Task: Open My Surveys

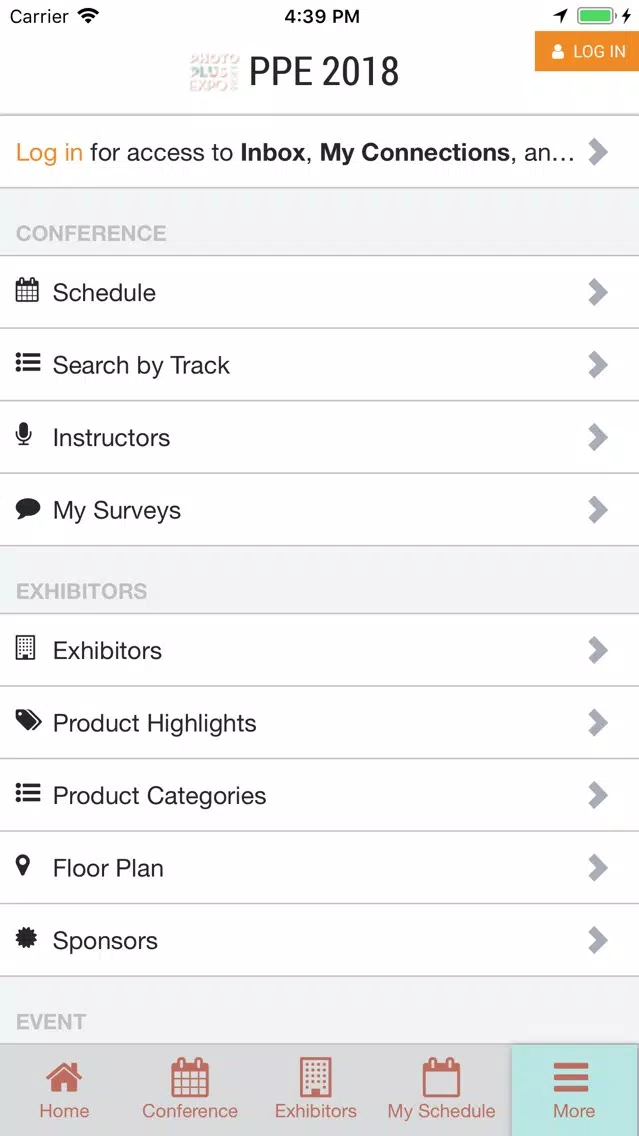Action: point(320,509)
